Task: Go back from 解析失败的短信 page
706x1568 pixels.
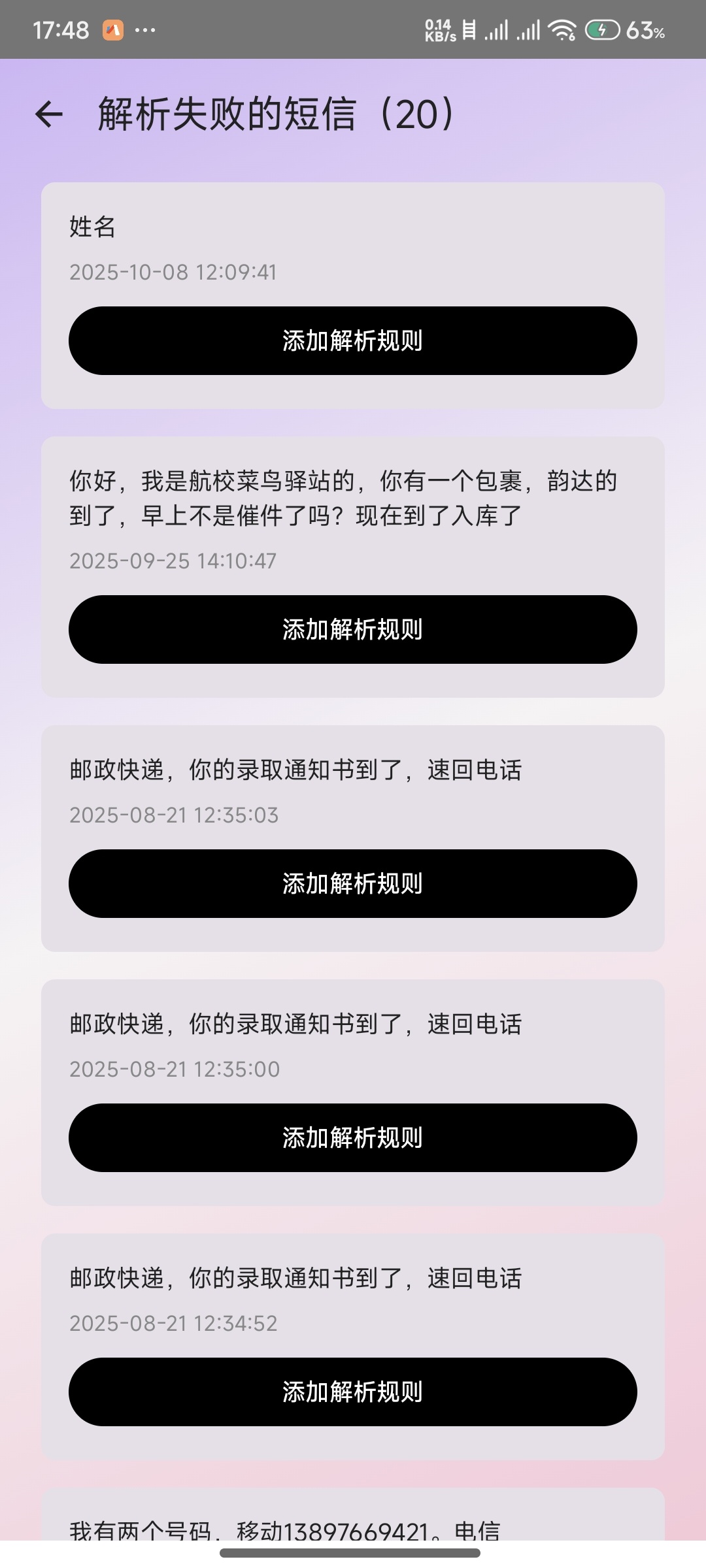Action: (49, 114)
